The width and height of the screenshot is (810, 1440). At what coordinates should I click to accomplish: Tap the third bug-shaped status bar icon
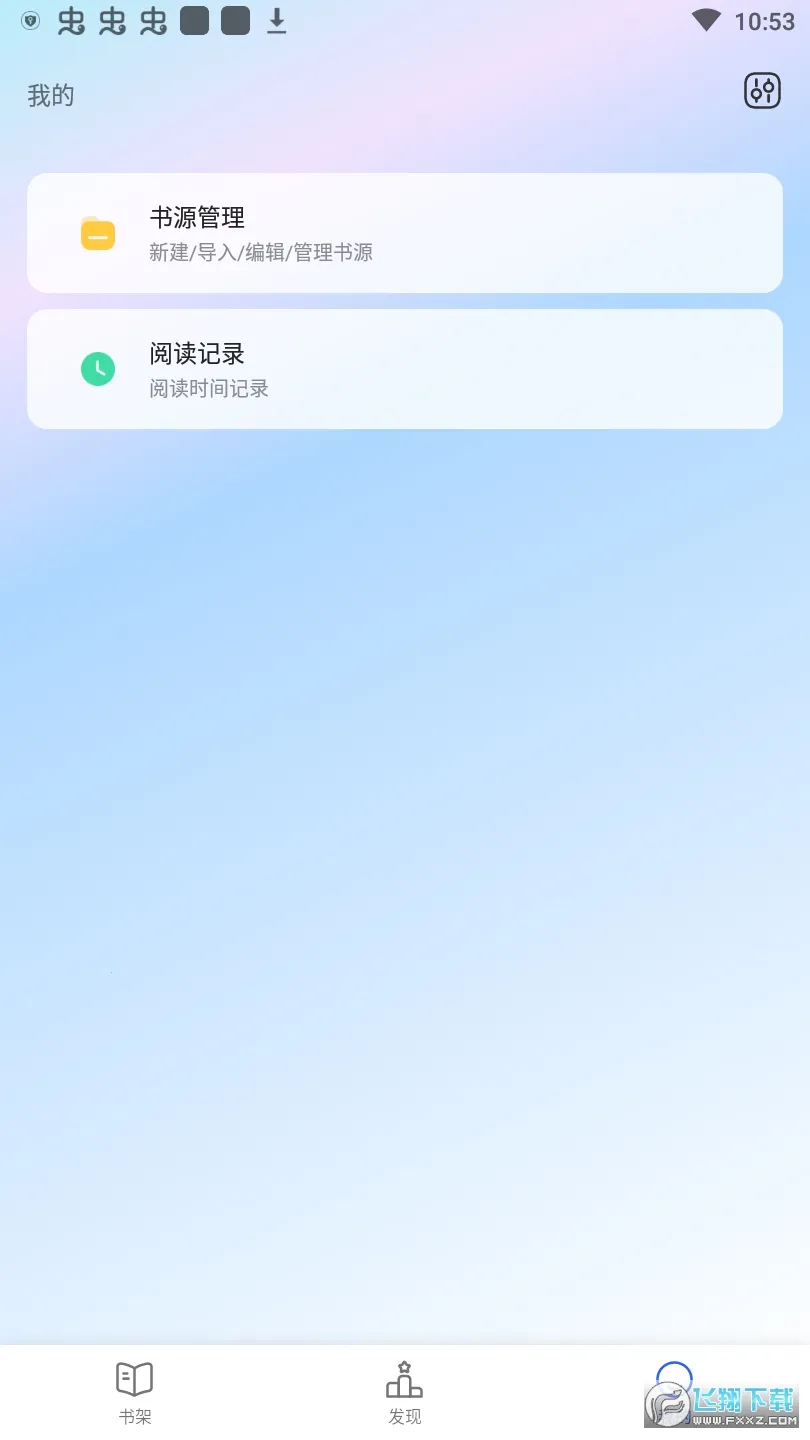click(152, 20)
